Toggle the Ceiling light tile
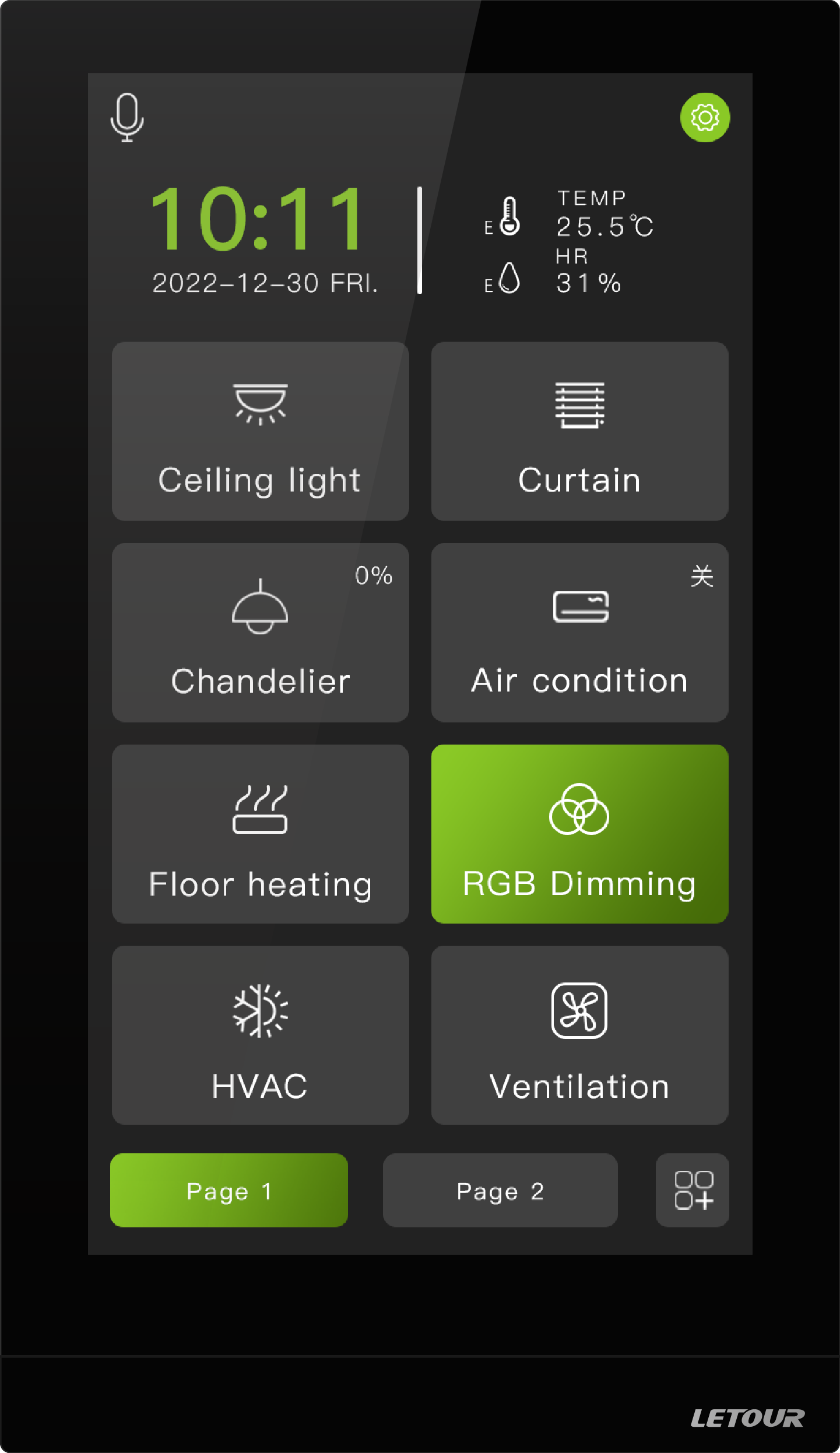 pos(260,431)
